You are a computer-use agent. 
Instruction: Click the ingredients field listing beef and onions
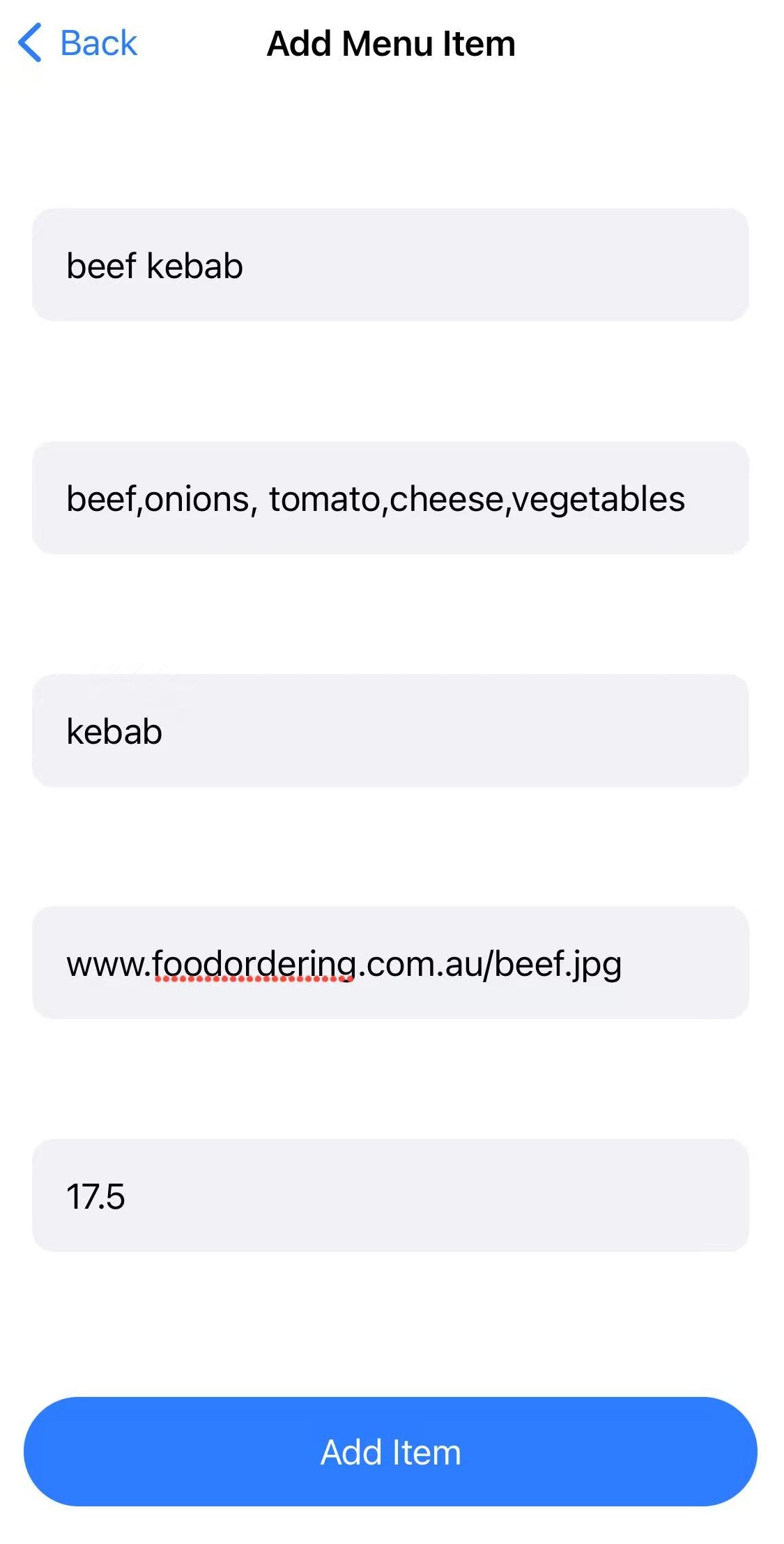coord(390,497)
